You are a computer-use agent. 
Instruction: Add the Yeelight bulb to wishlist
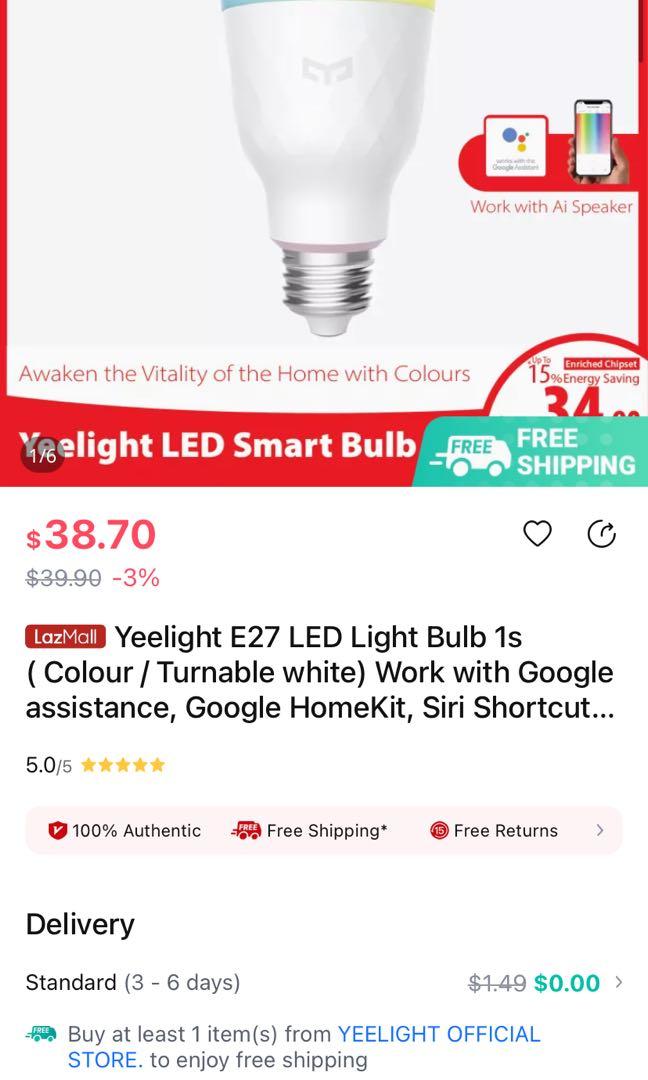coord(537,535)
